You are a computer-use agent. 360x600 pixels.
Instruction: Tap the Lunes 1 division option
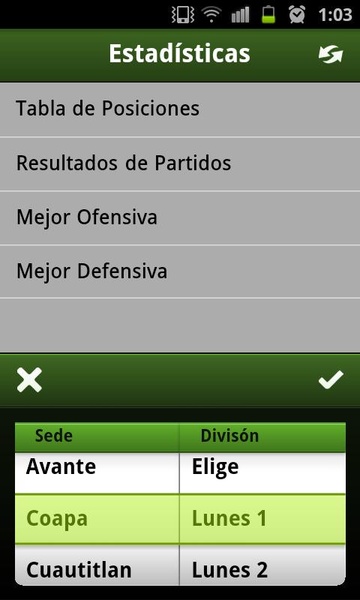click(x=262, y=519)
